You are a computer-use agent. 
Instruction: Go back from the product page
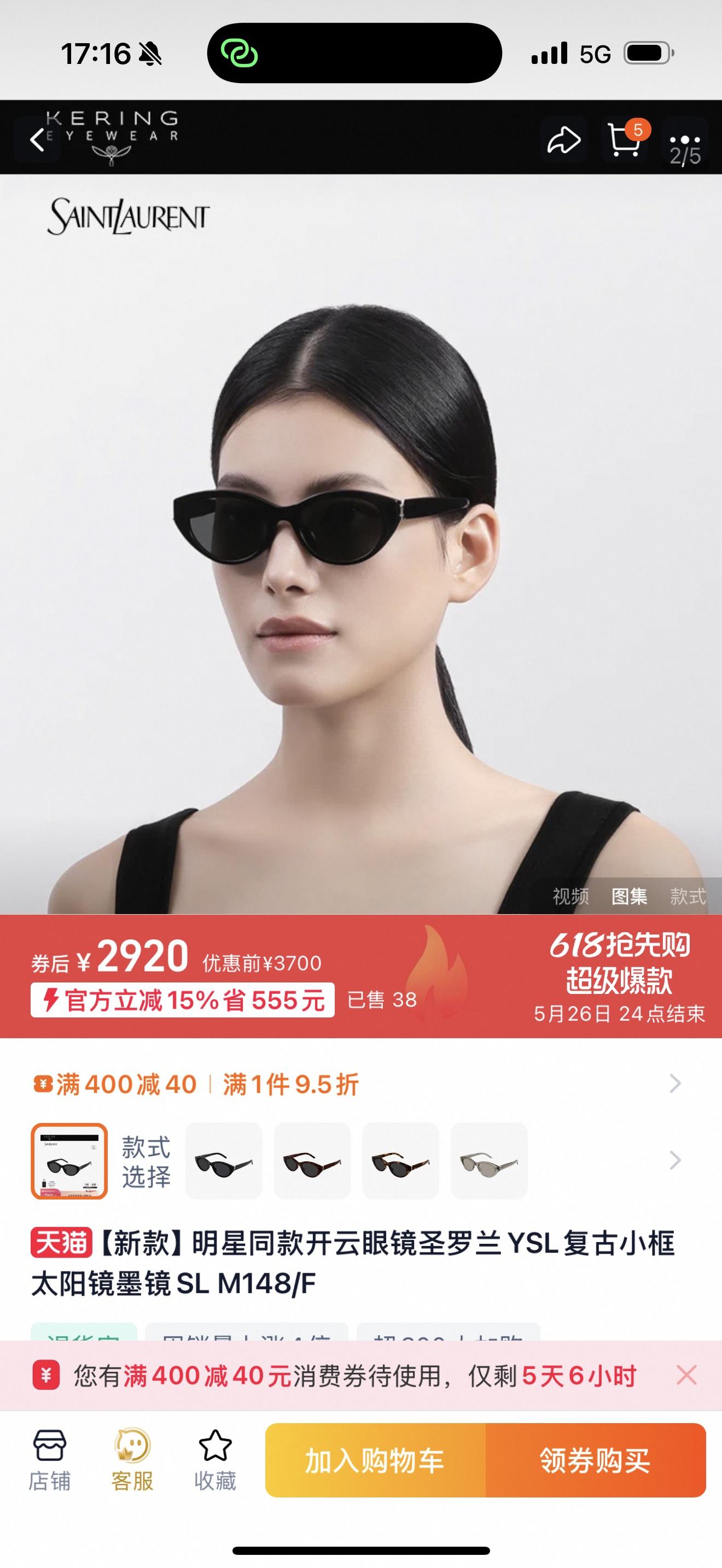coord(38,140)
